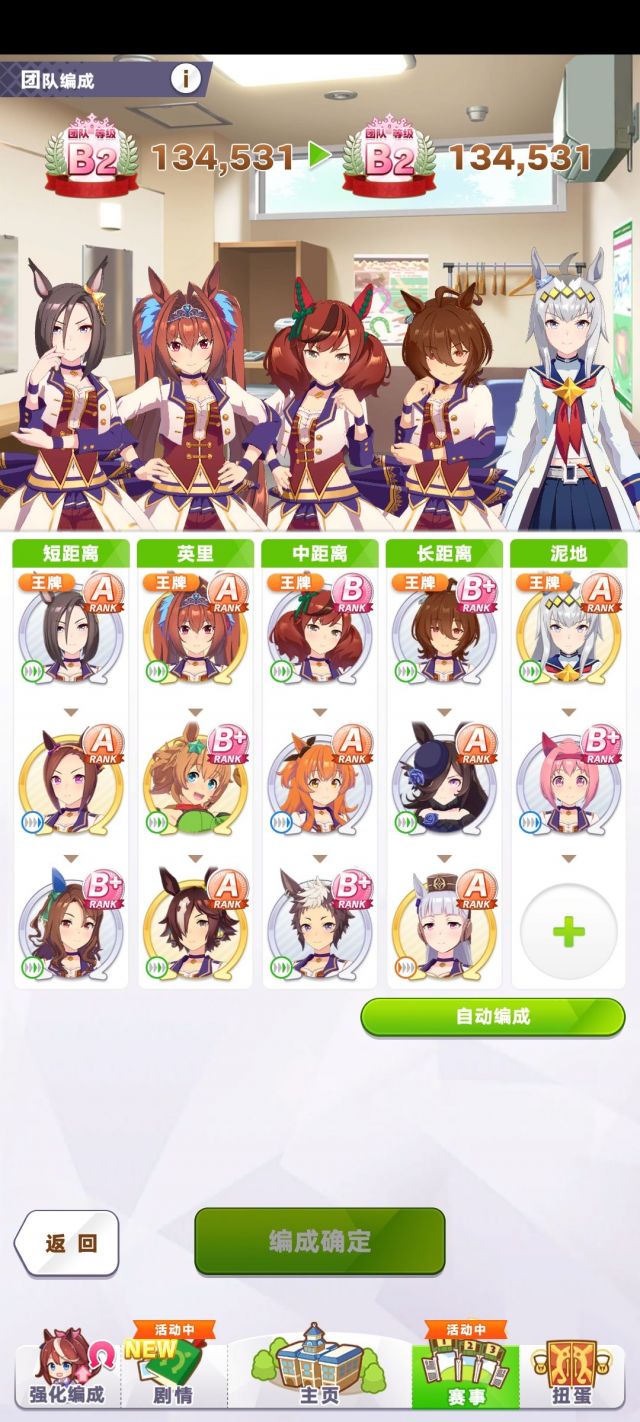Screen dimensions: 640x1422
Task: Confirm the lineup with 编成确定
Action: 319,1241
